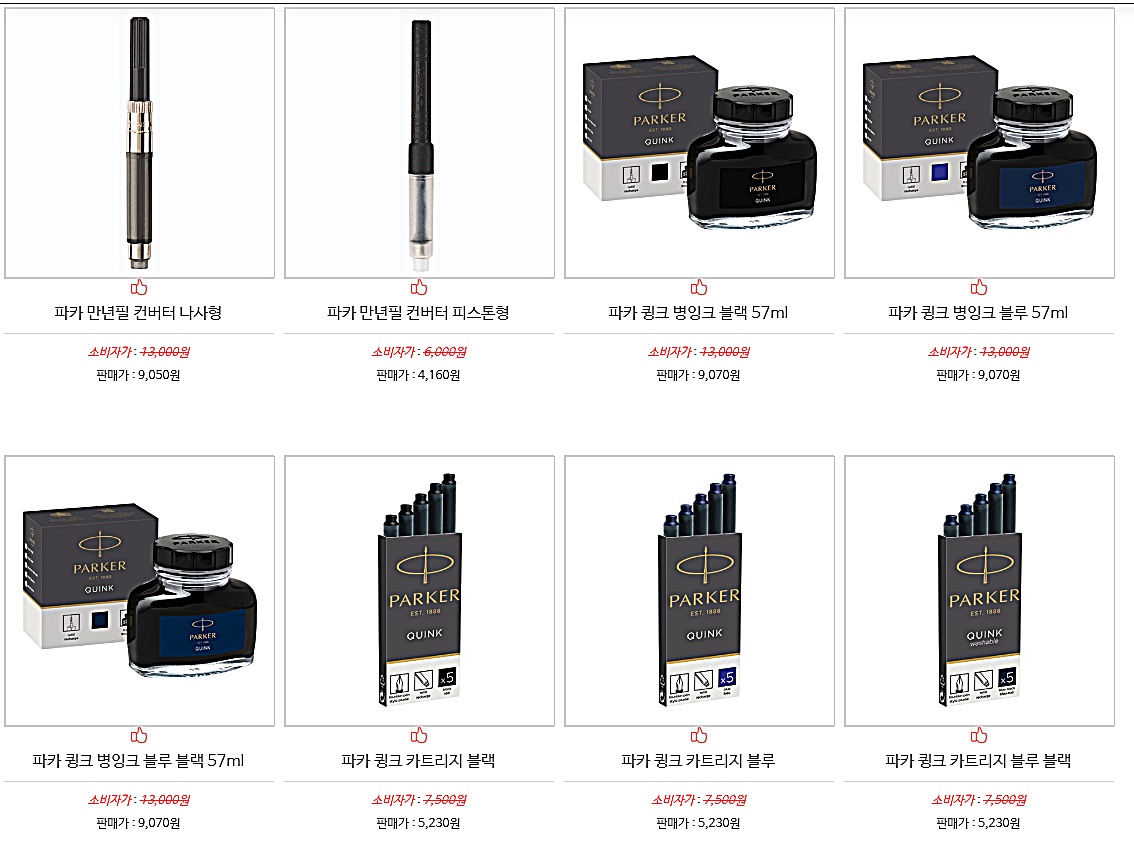Select the 파카 큉크 카트리지 블랙 product tile
The image size is (1134, 846).
point(419,591)
